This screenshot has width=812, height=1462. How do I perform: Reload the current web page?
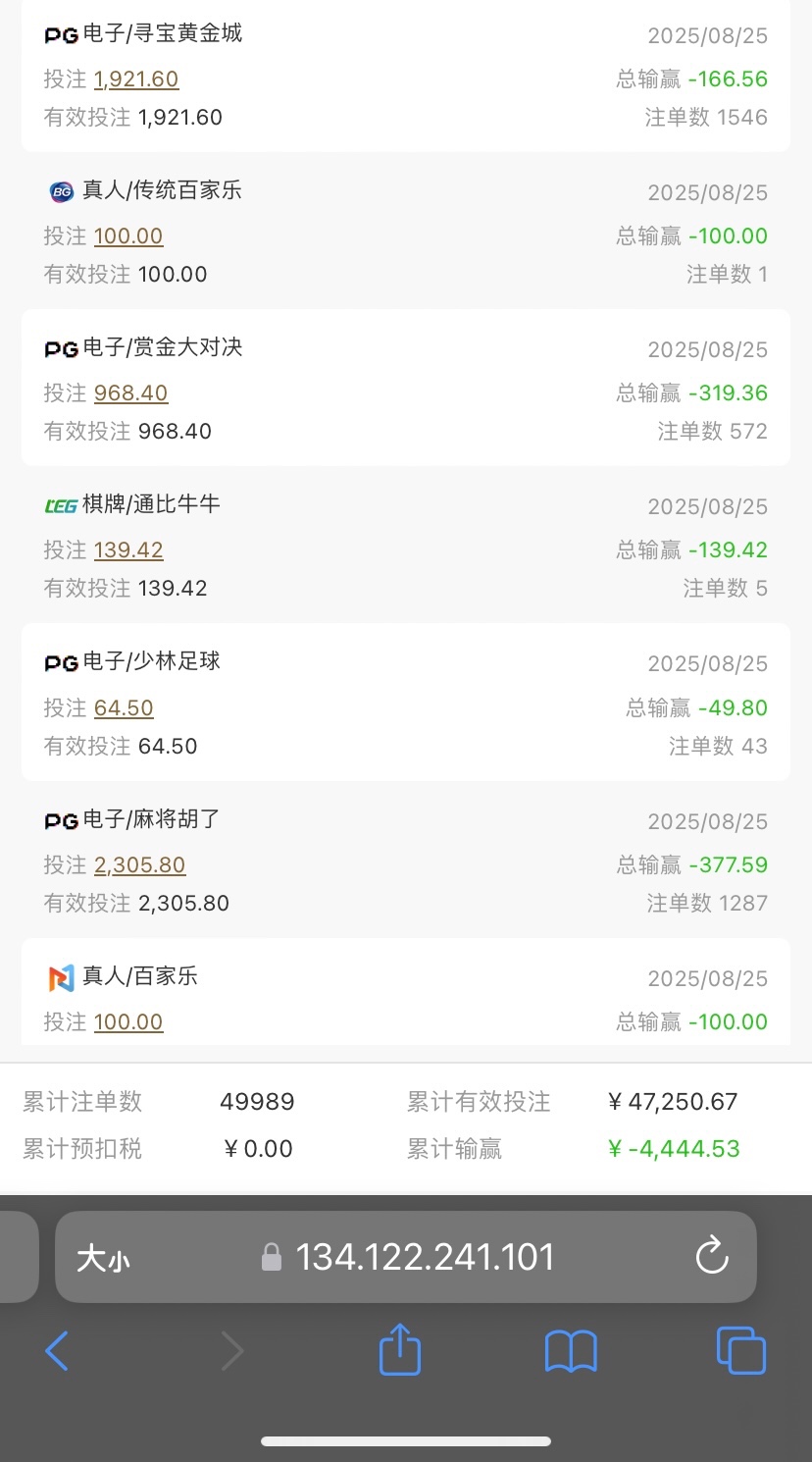(x=711, y=1257)
